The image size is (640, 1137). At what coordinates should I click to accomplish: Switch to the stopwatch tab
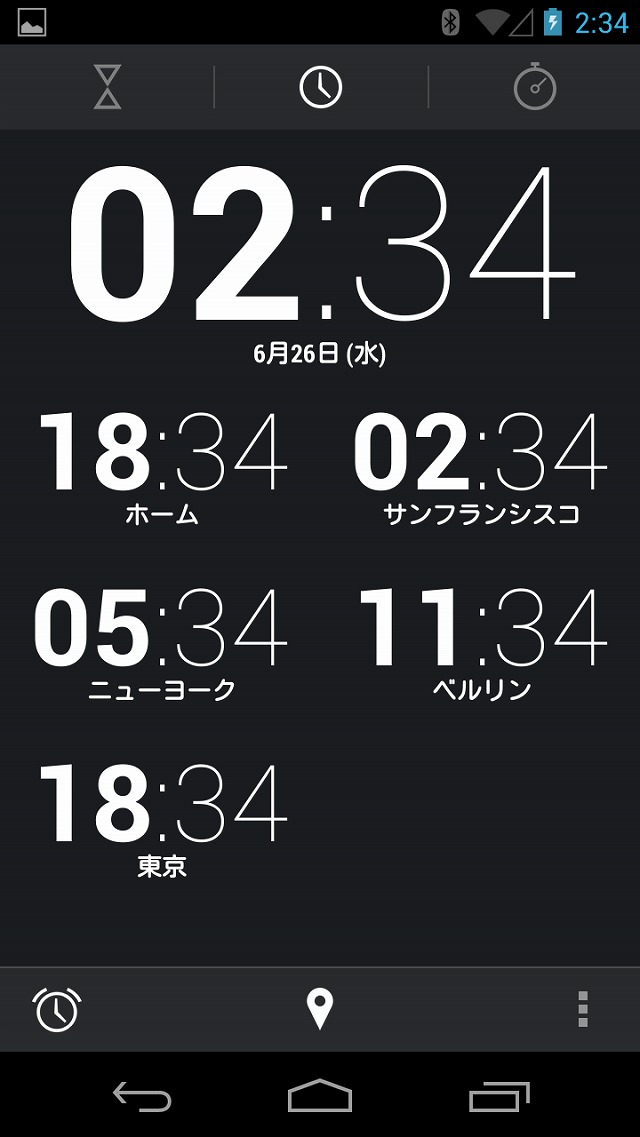tap(535, 86)
